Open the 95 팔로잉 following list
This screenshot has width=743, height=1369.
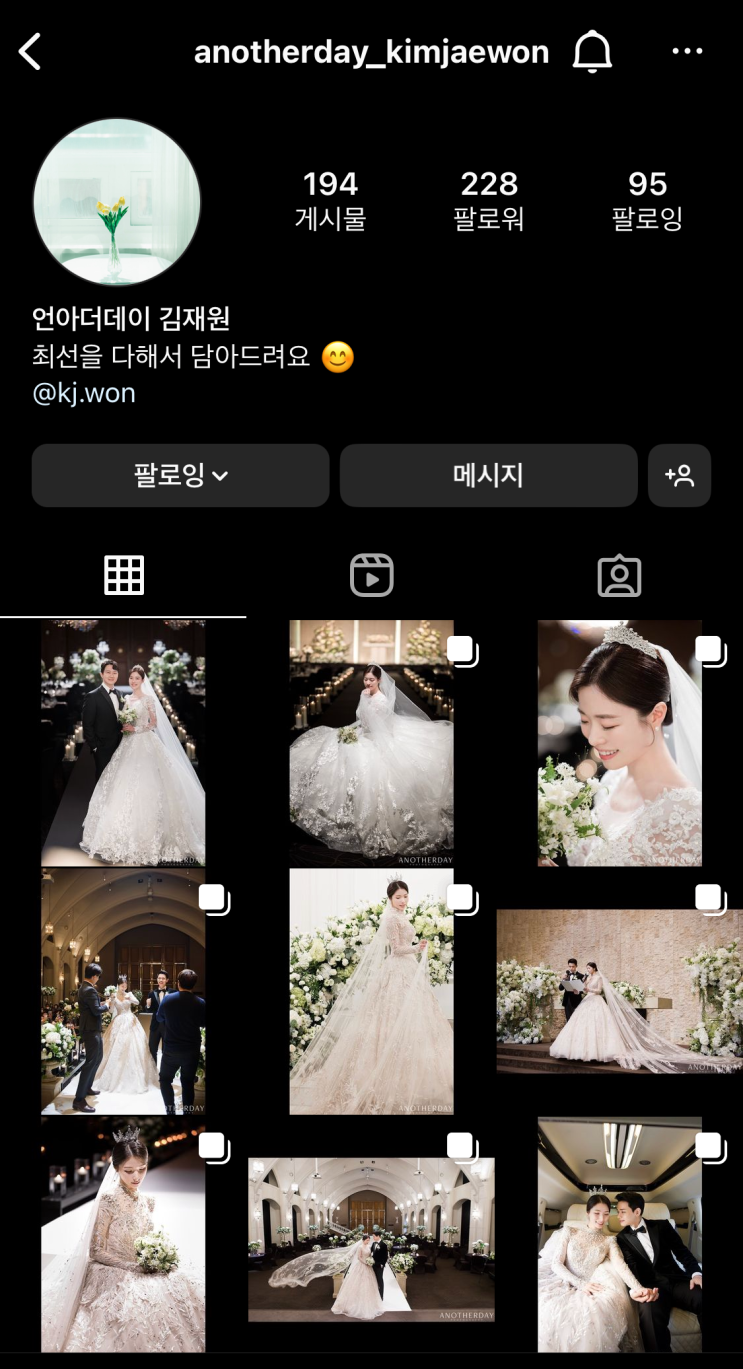(x=647, y=200)
